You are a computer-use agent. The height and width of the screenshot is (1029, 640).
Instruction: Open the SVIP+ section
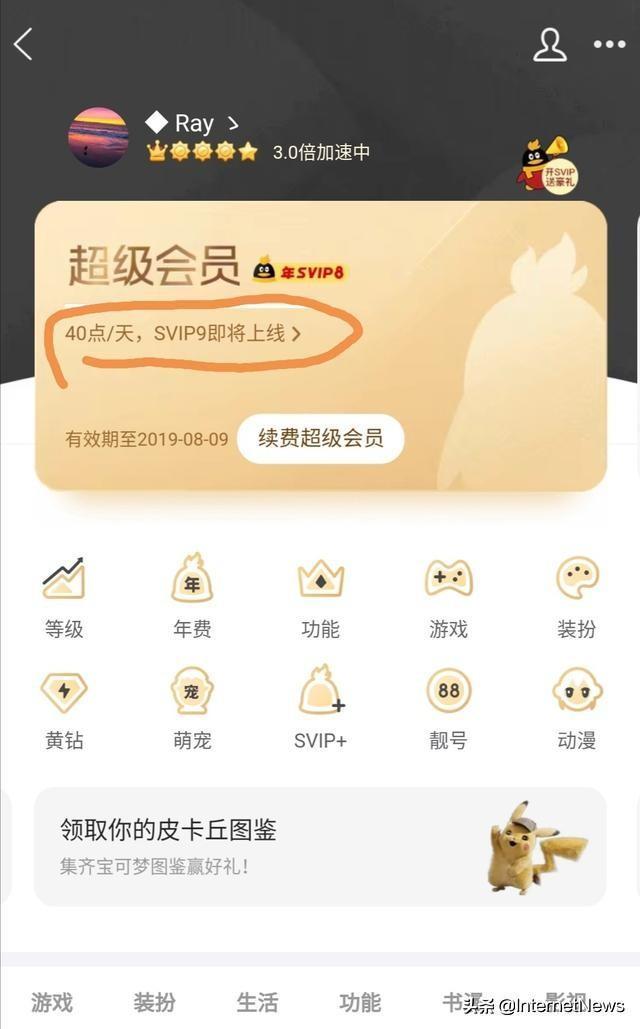click(x=320, y=709)
